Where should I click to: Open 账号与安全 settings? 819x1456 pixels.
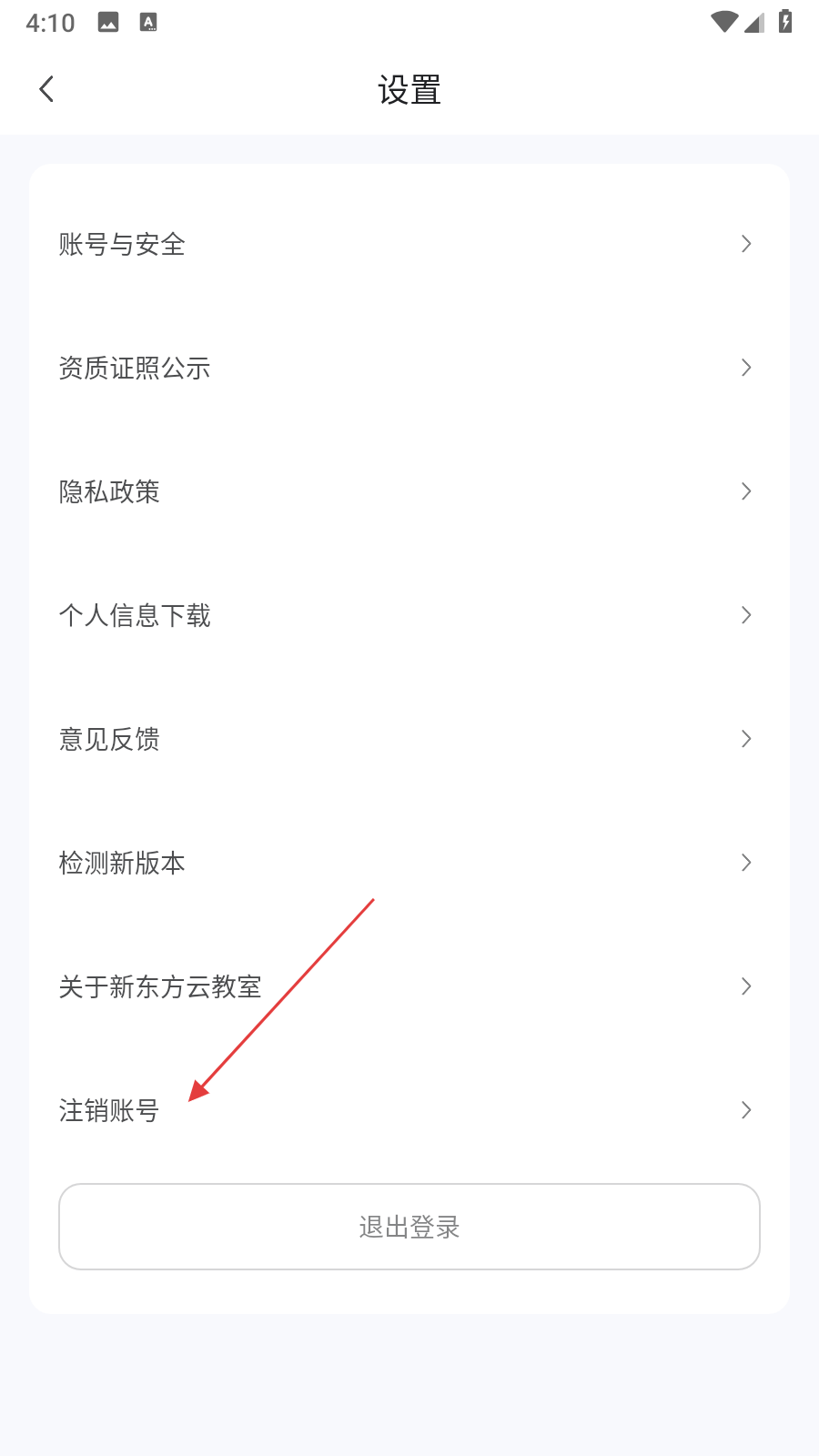pos(409,244)
